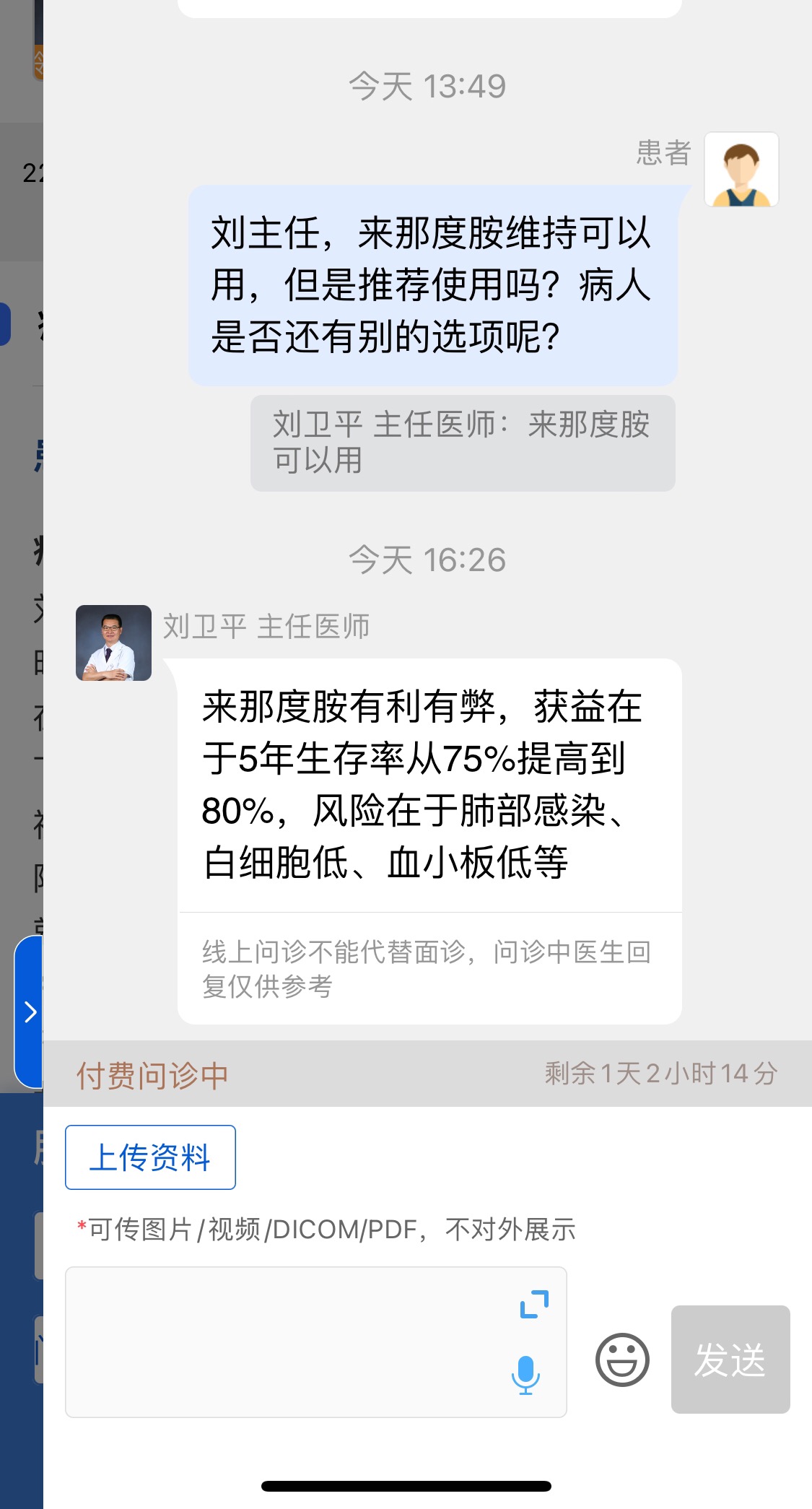Tap the patient avatar
The image size is (812, 1509).
[741, 170]
